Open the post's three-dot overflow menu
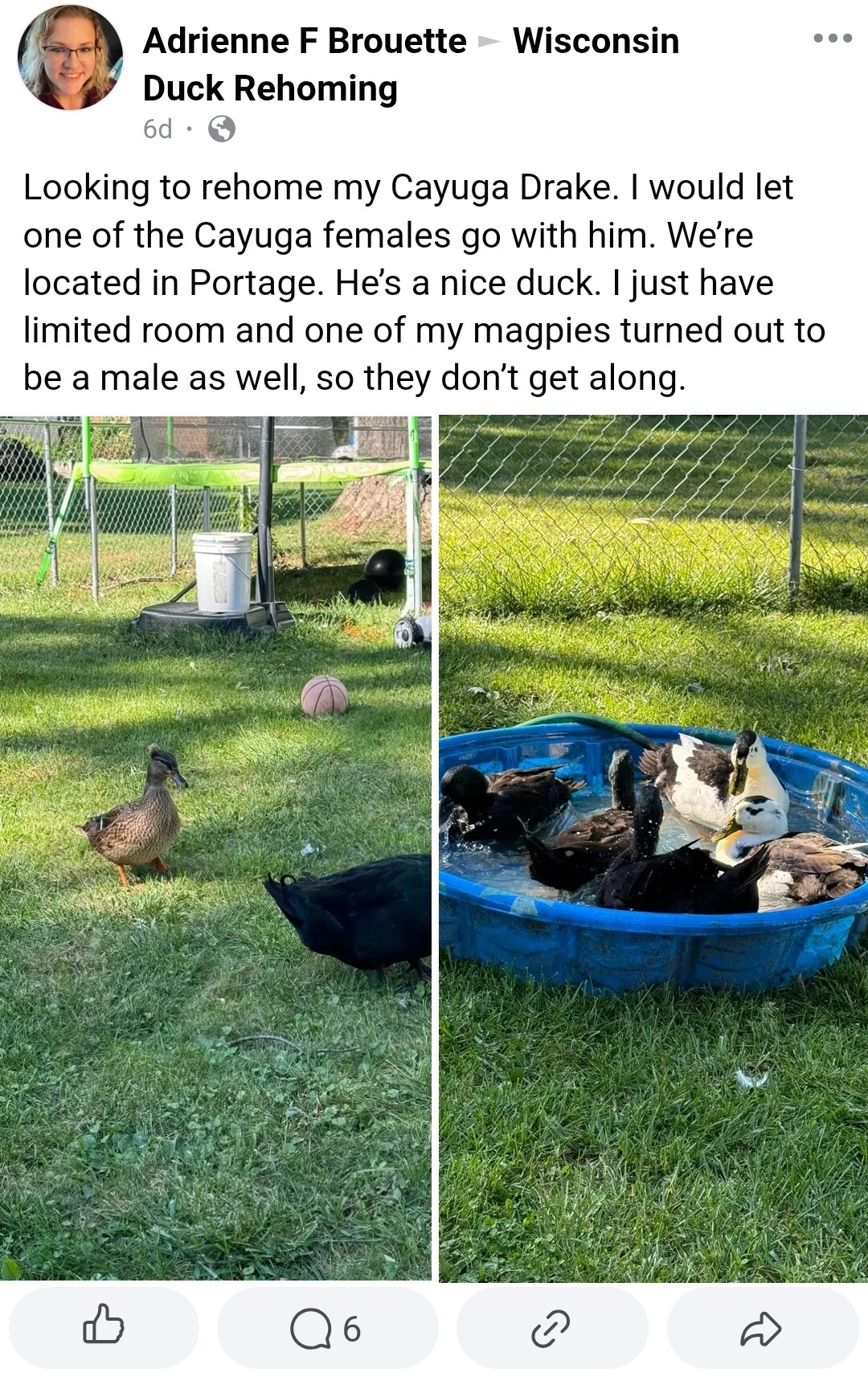 click(832, 38)
